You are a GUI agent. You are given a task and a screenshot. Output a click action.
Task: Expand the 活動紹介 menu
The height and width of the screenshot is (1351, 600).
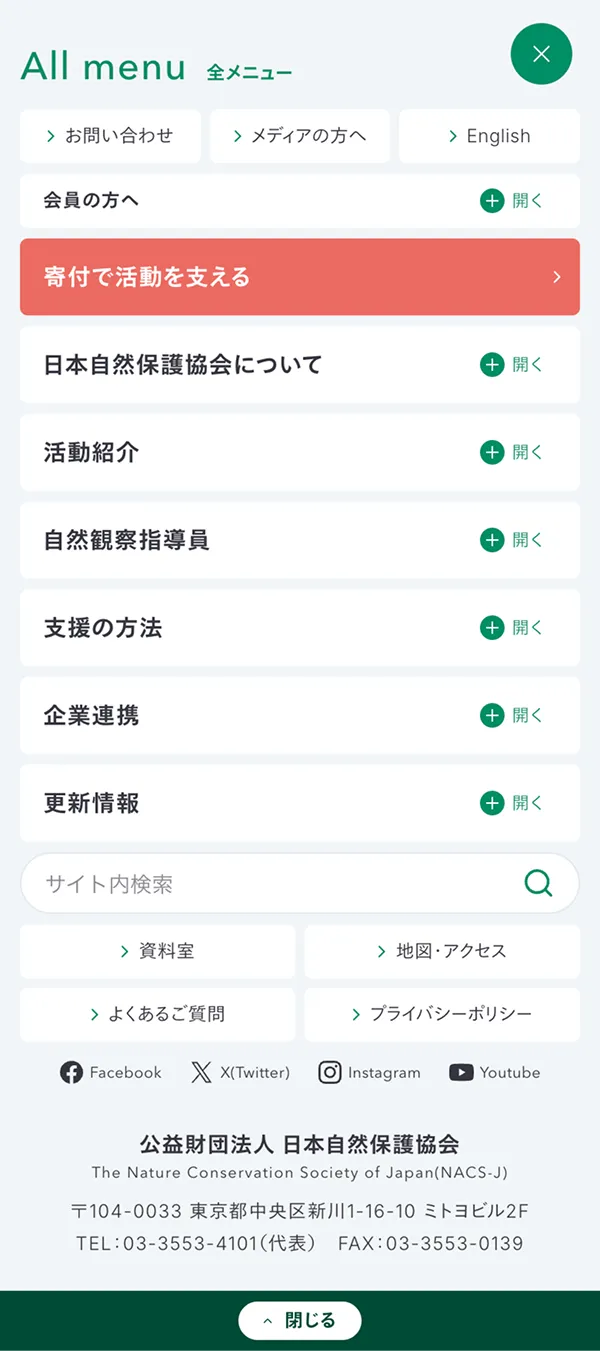tap(511, 452)
